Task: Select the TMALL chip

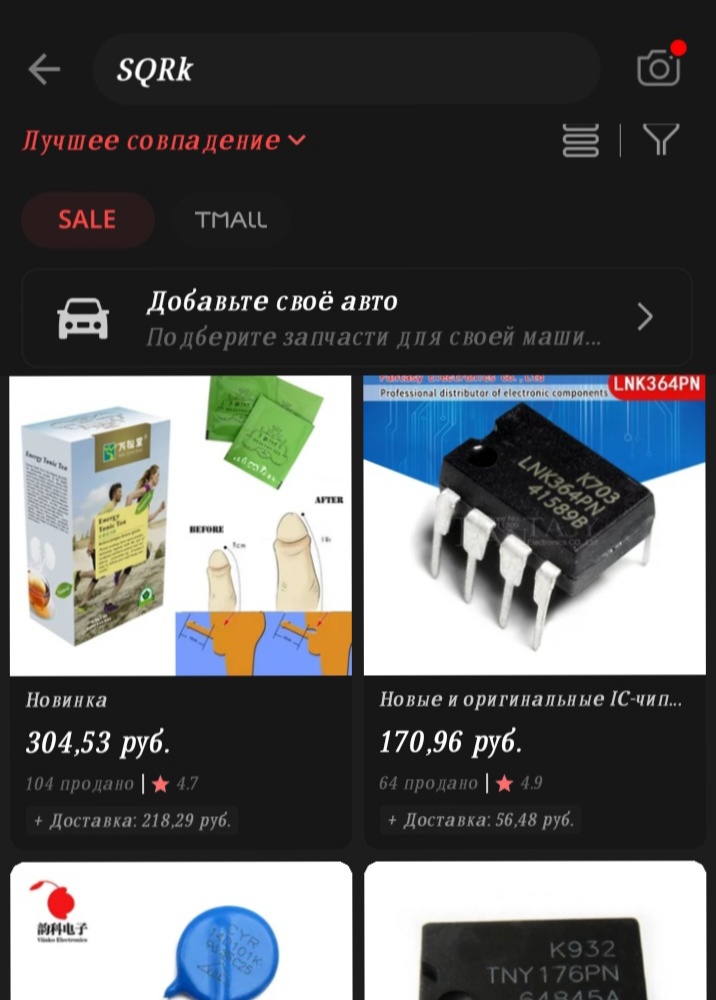Action: tap(231, 220)
